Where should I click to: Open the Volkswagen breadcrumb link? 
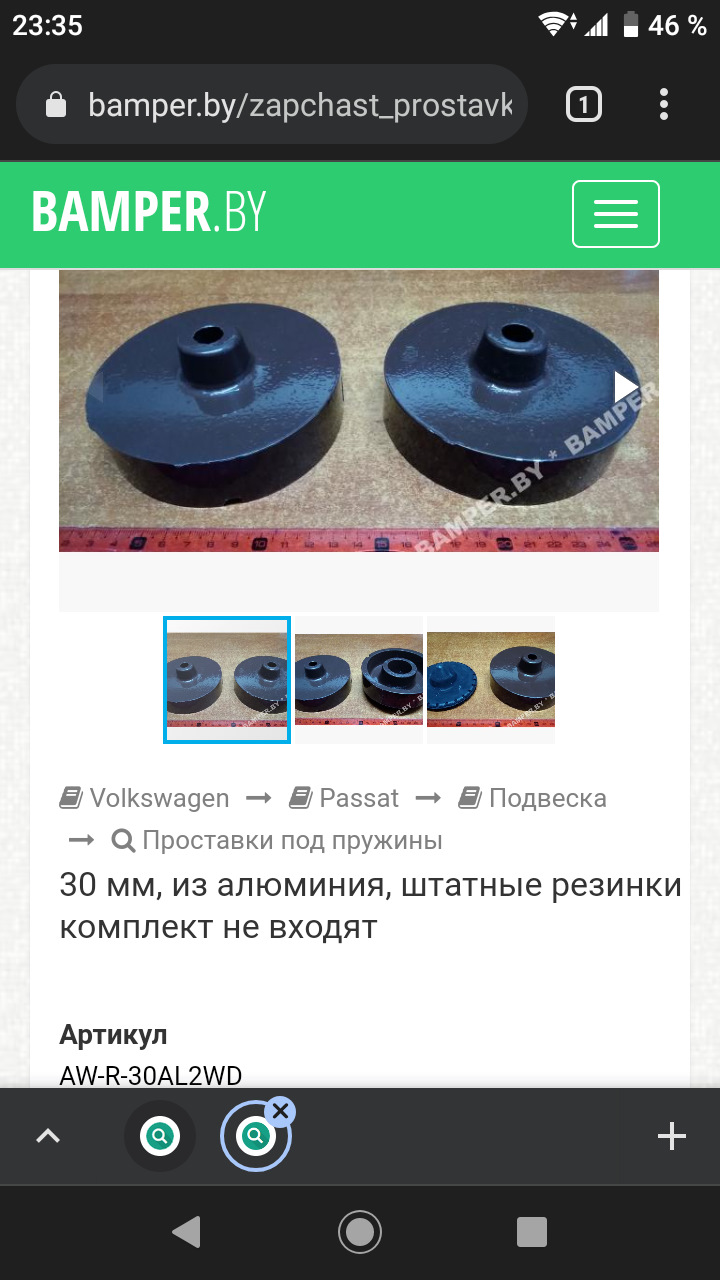click(x=158, y=798)
